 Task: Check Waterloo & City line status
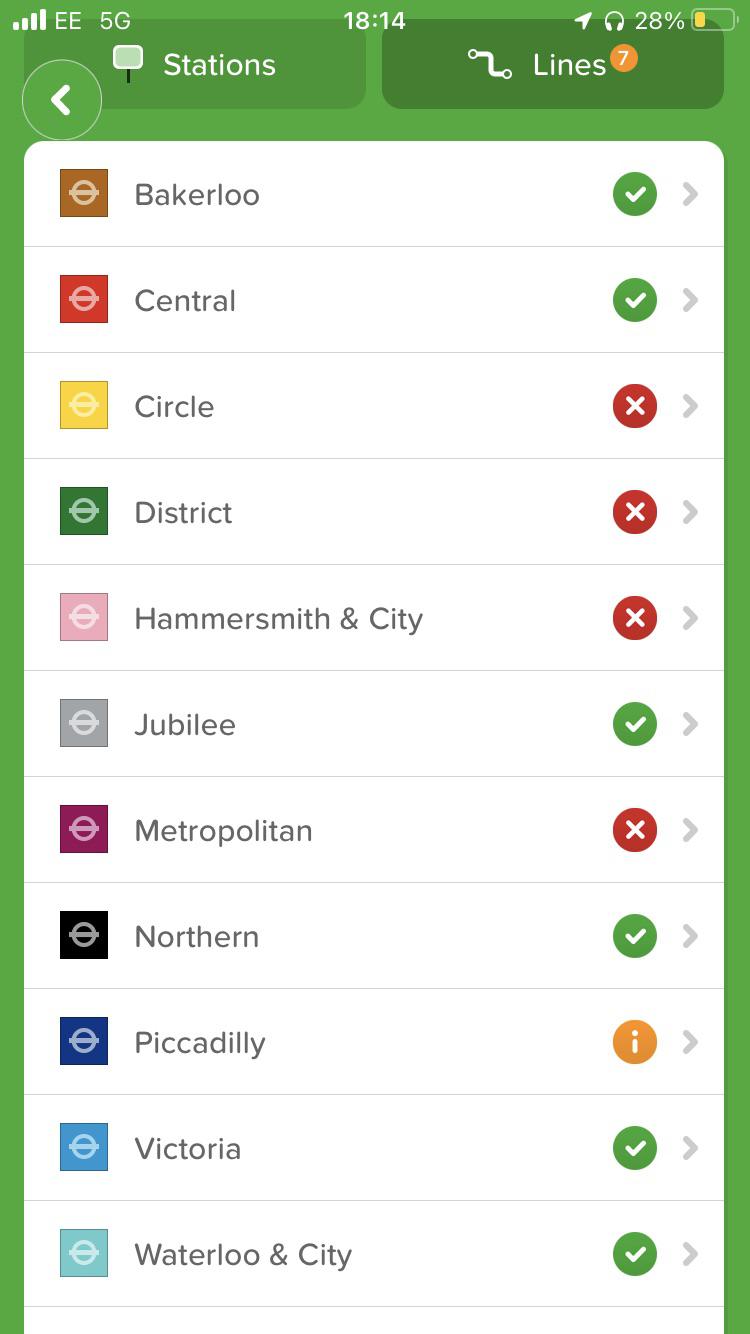(373, 1254)
